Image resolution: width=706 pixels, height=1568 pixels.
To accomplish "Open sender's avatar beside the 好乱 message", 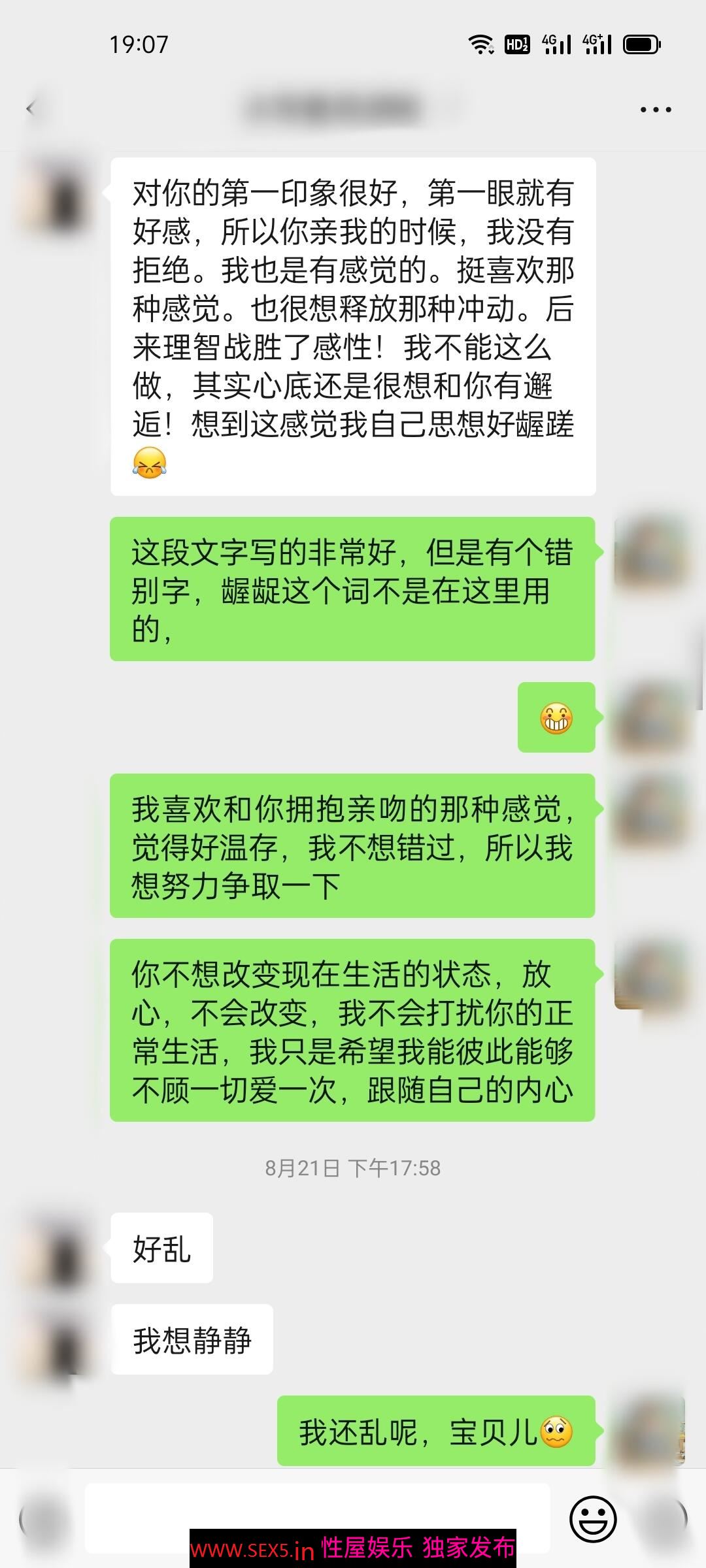I will pos(56,1249).
